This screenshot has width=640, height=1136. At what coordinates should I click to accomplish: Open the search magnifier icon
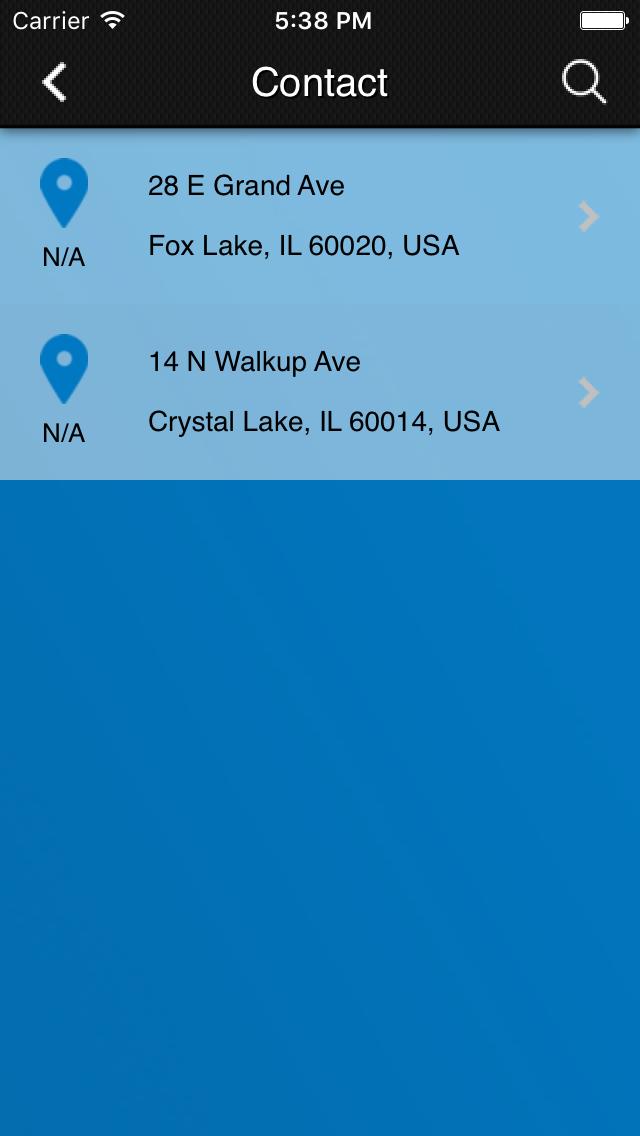coord(584,83)
